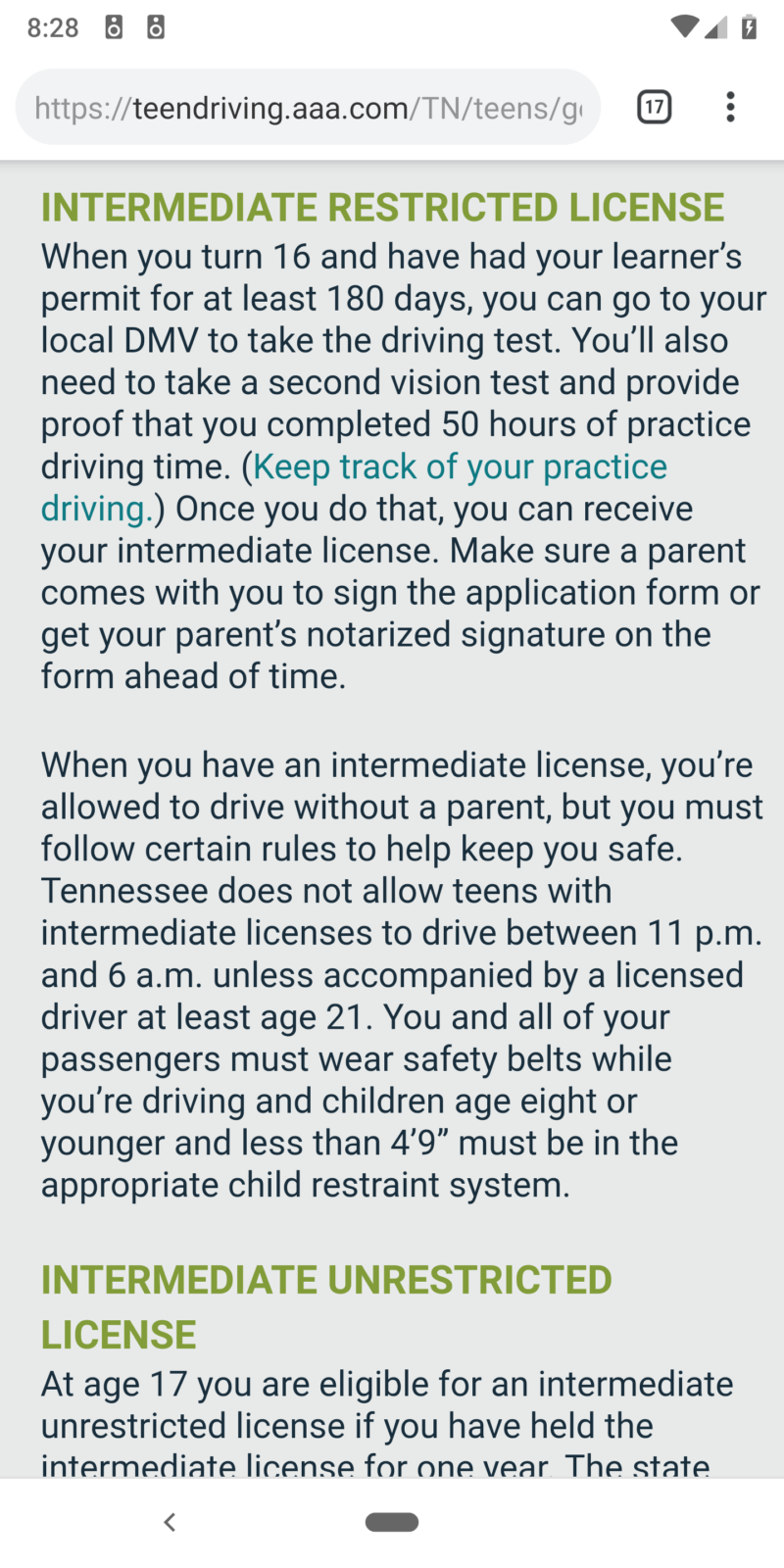Tap the home pill in navigation bar

[x=392, y=1522]
